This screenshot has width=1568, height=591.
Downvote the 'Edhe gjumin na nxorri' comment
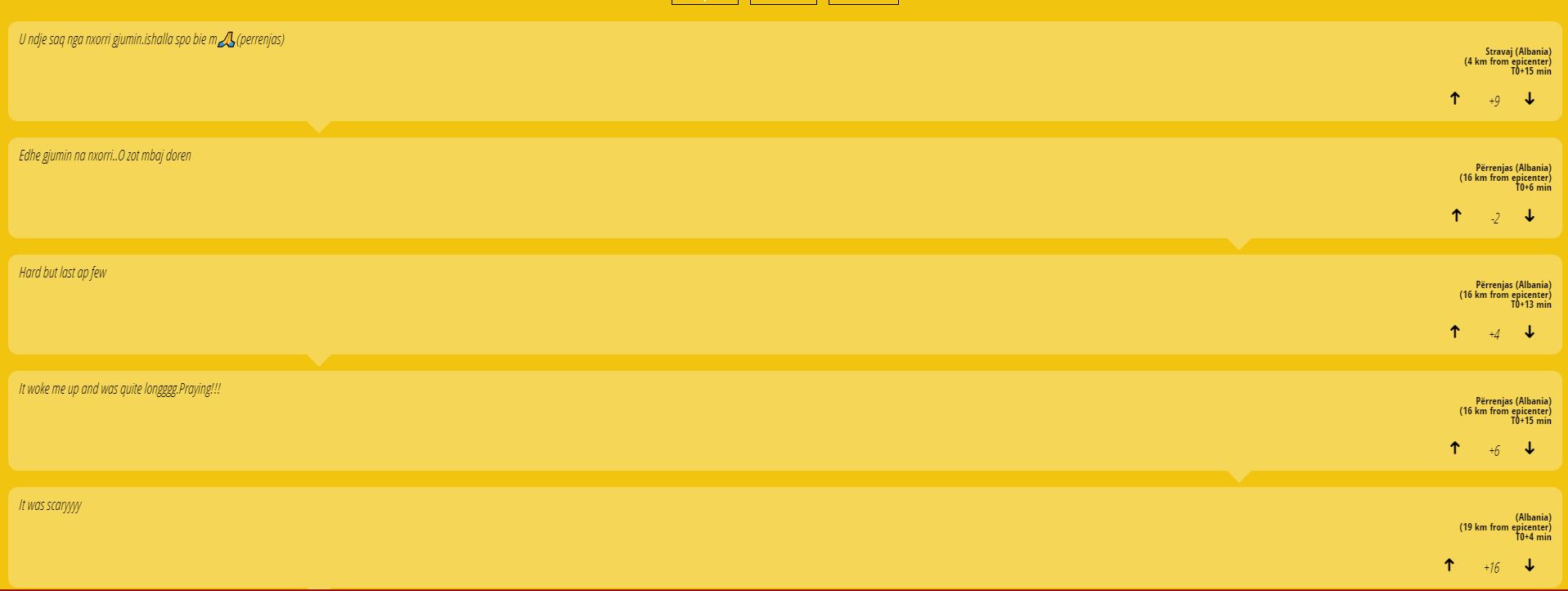(x=1530, y=216)
